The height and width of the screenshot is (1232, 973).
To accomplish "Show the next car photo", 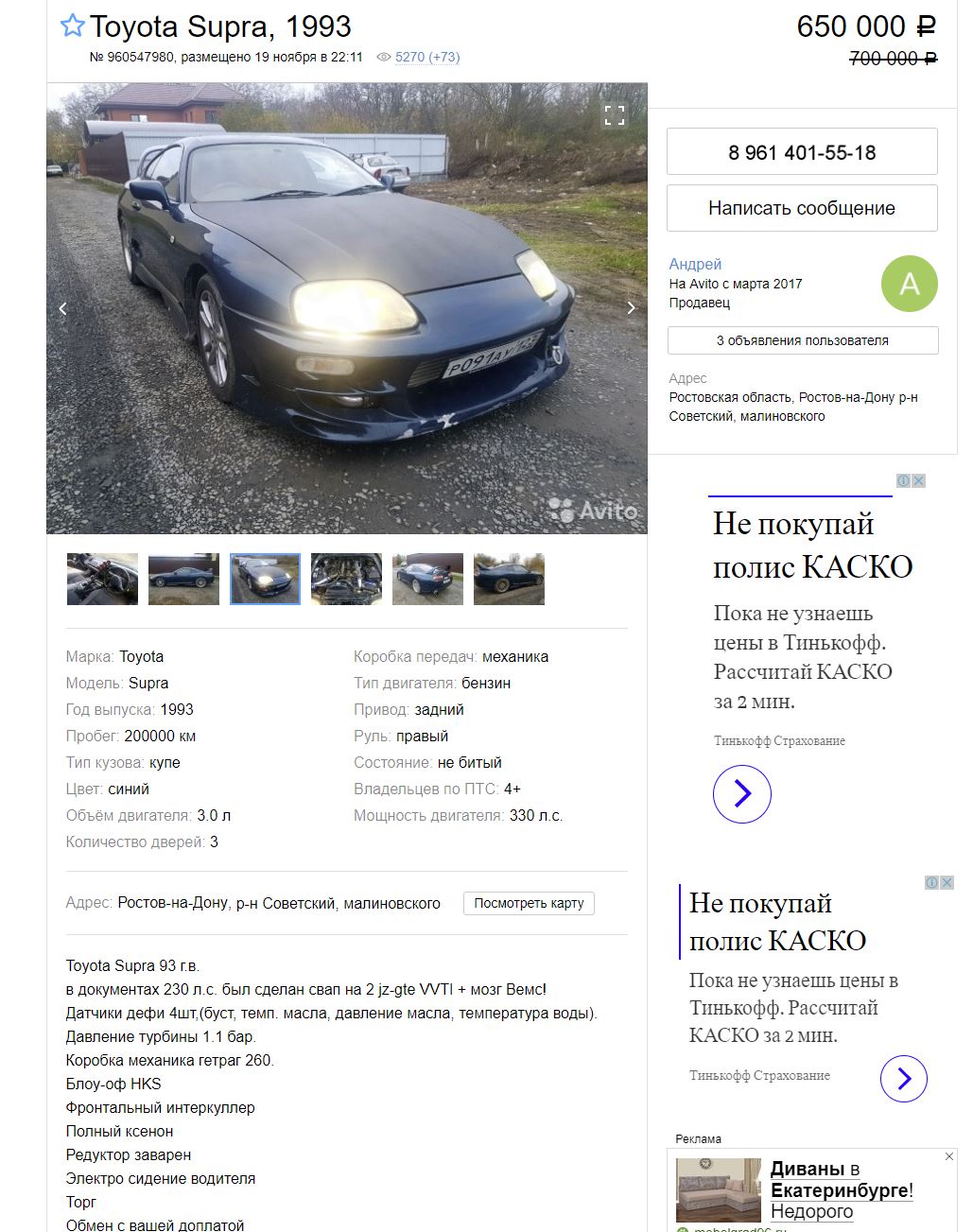I will pos(631,308).
